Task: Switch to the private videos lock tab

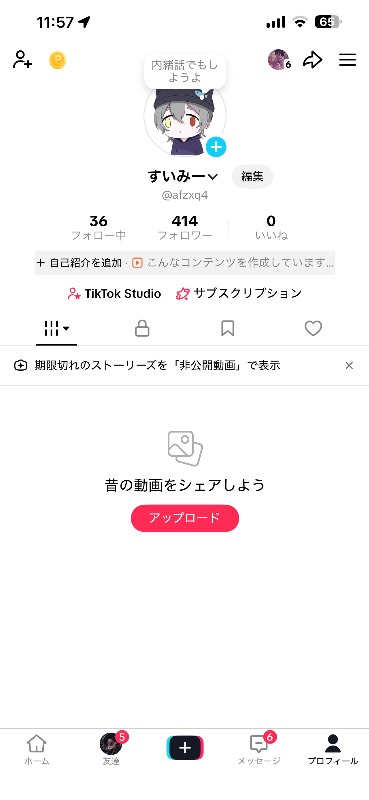Action: [x=142, y=329]
